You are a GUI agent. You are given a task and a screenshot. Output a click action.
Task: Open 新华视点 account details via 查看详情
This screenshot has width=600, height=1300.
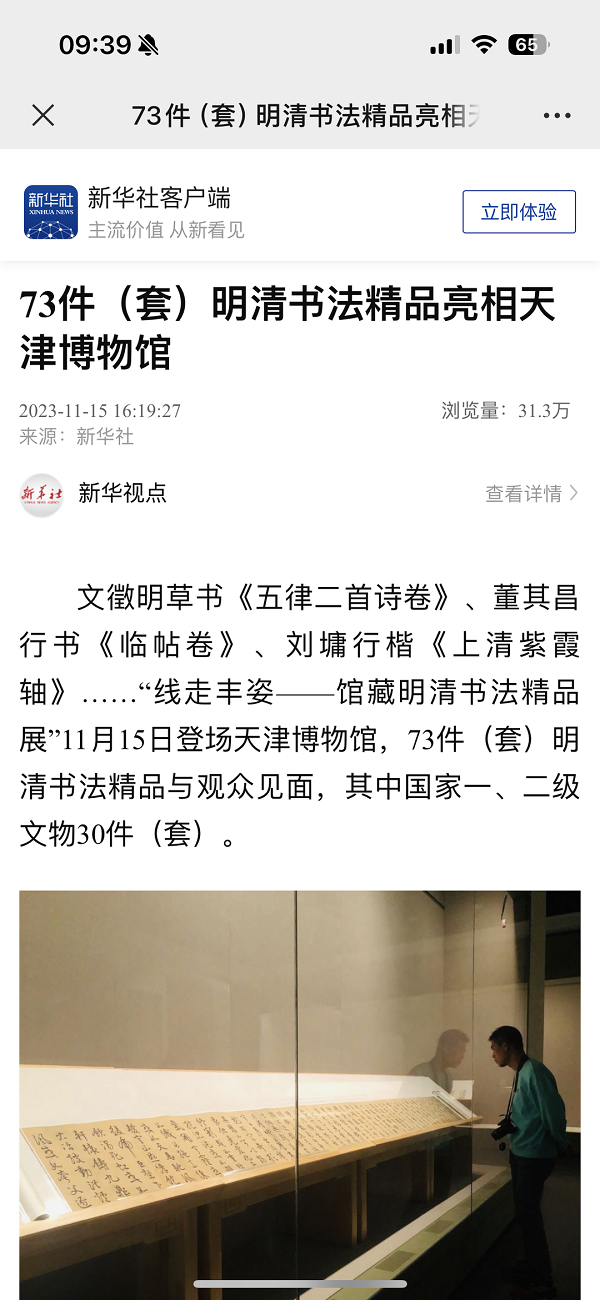[x=531, y=493]
